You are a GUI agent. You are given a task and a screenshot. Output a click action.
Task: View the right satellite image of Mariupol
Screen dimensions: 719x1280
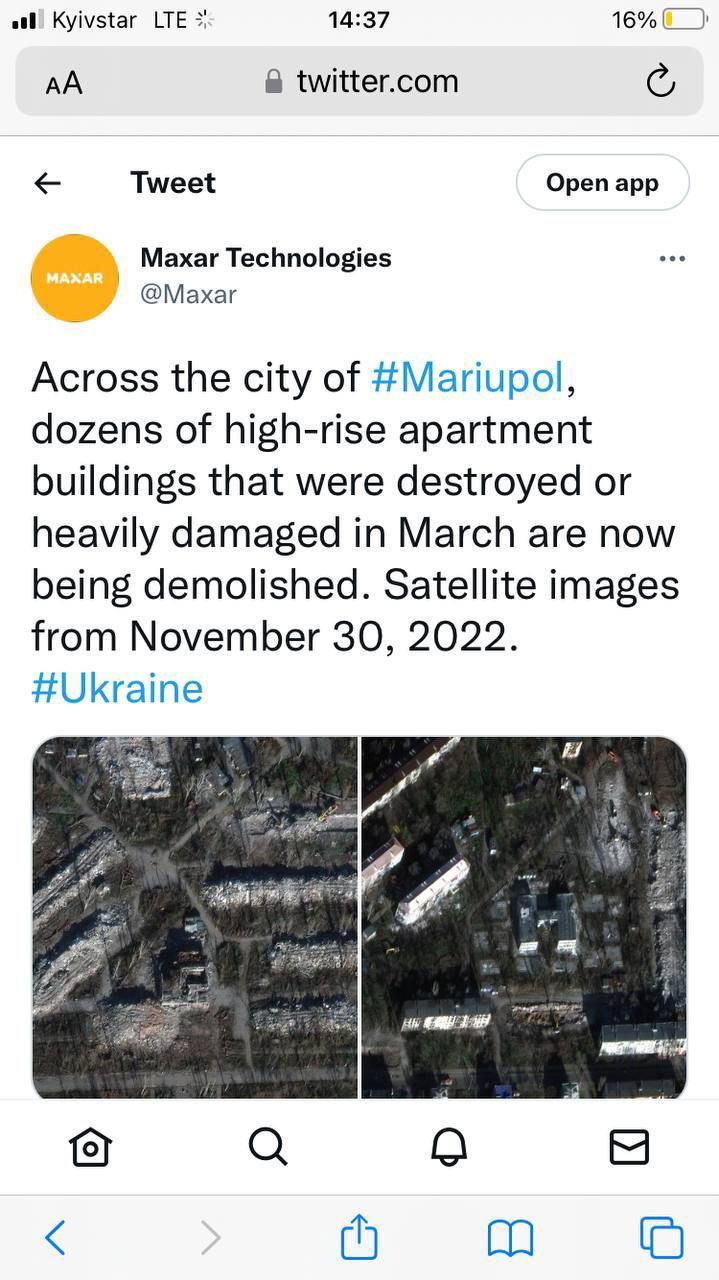tap(524, 917)
